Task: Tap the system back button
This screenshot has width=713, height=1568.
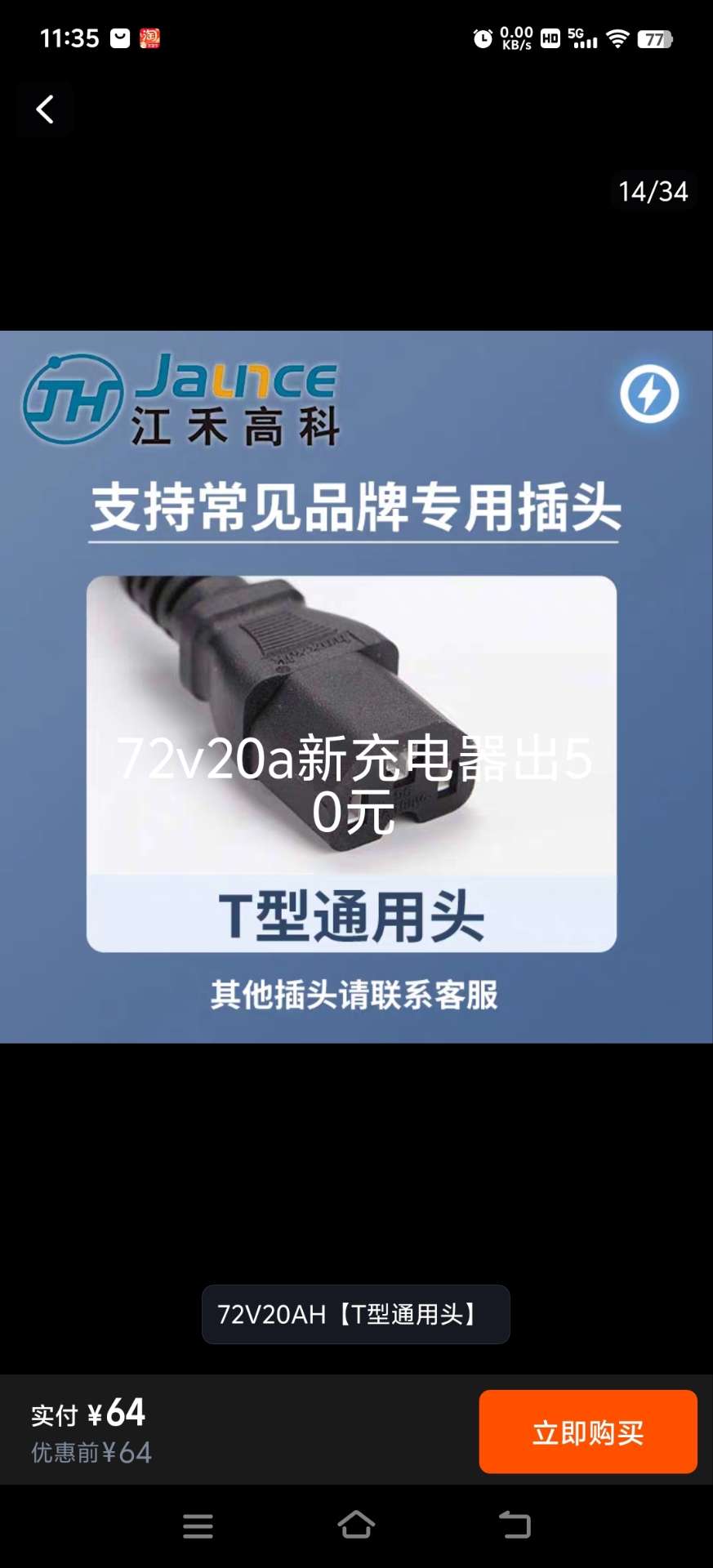Action: (x=515, y=1525)
